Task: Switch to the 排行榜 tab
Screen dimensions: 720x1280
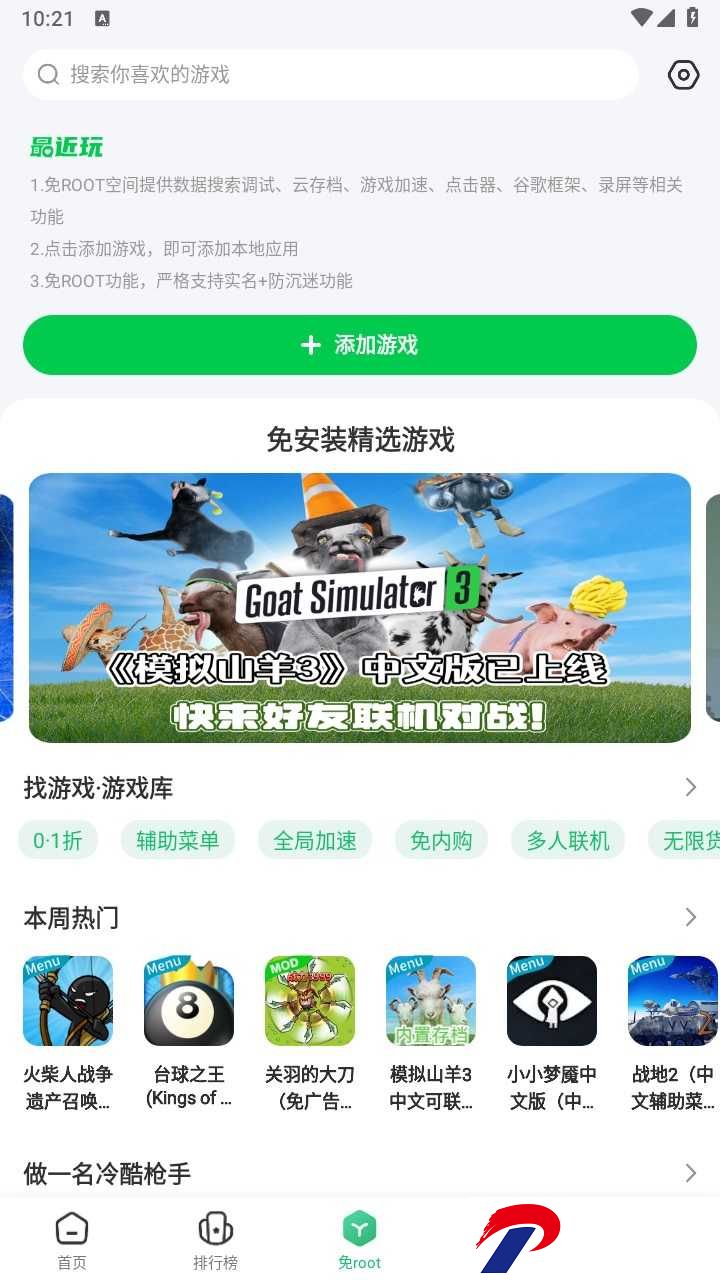Action: click(216, 1241)
